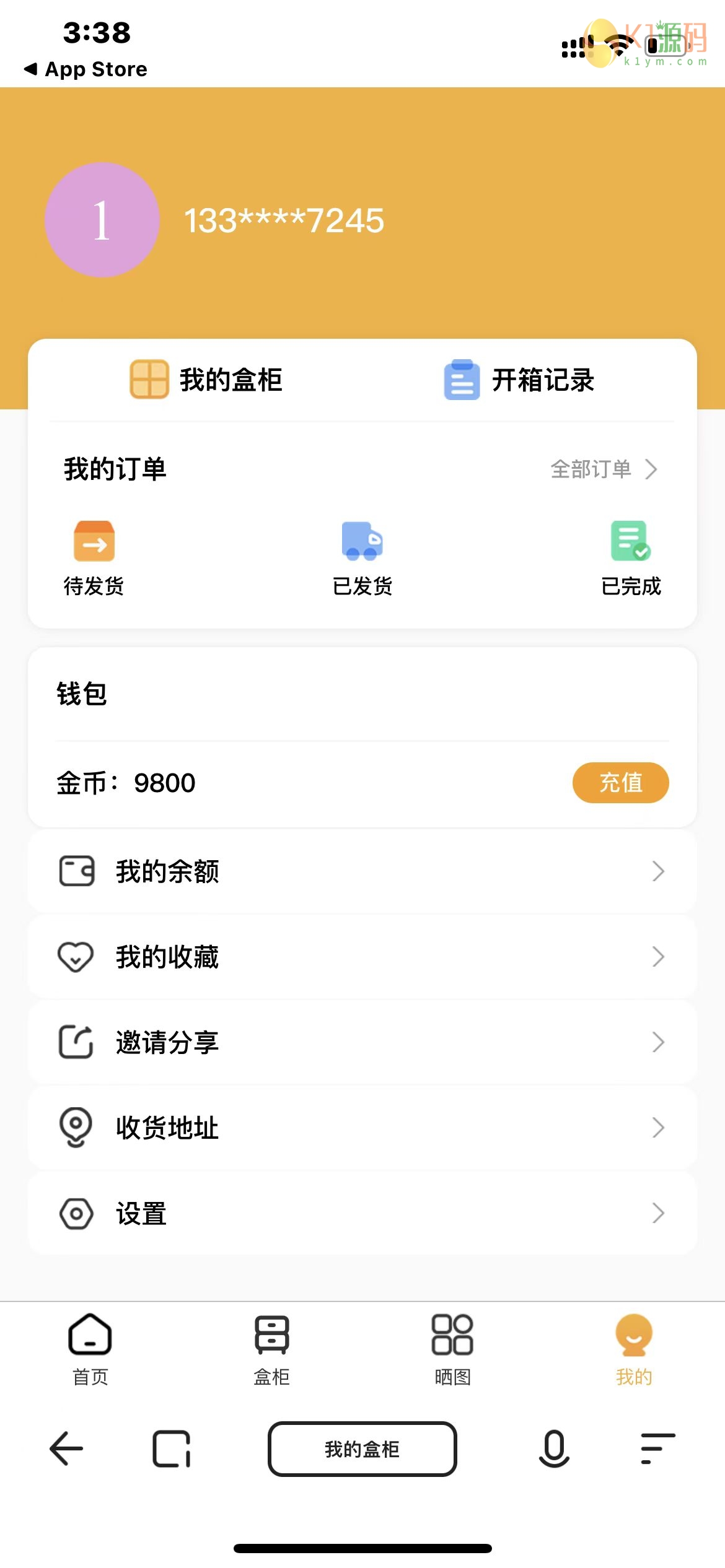The height and width of the screenshot is (1568, 725).
Task: Select the 我的 profile tab
Action: coord(634,1349)
